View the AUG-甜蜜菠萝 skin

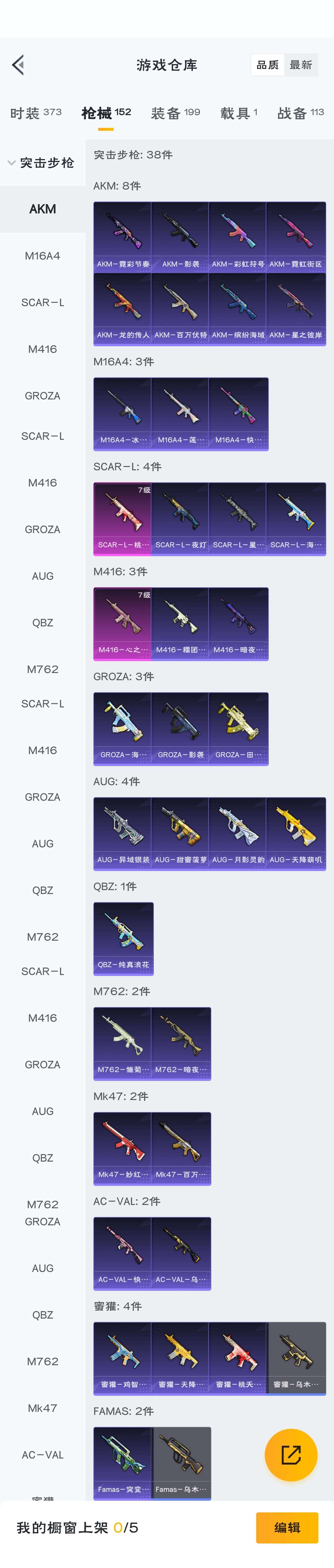pos(180,833)
